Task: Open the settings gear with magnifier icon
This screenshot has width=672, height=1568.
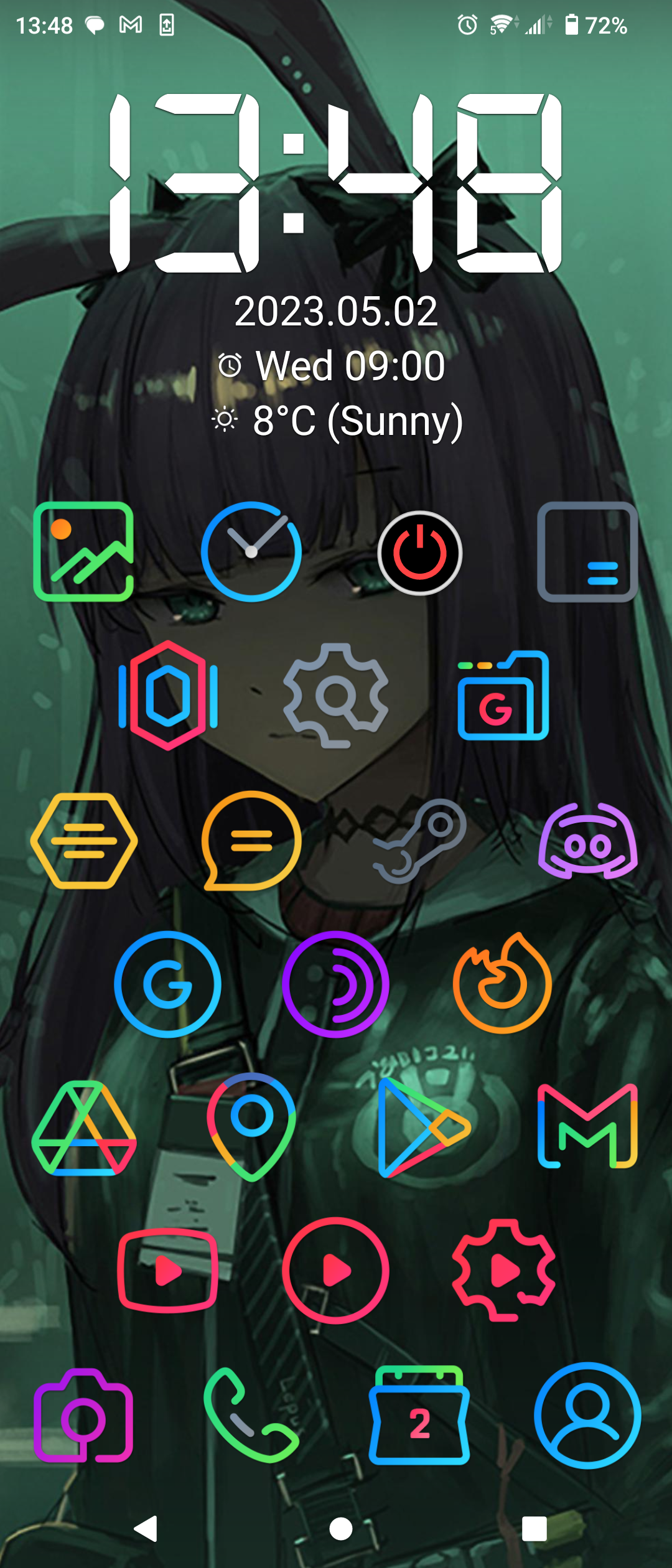Action: coord(336,696)
